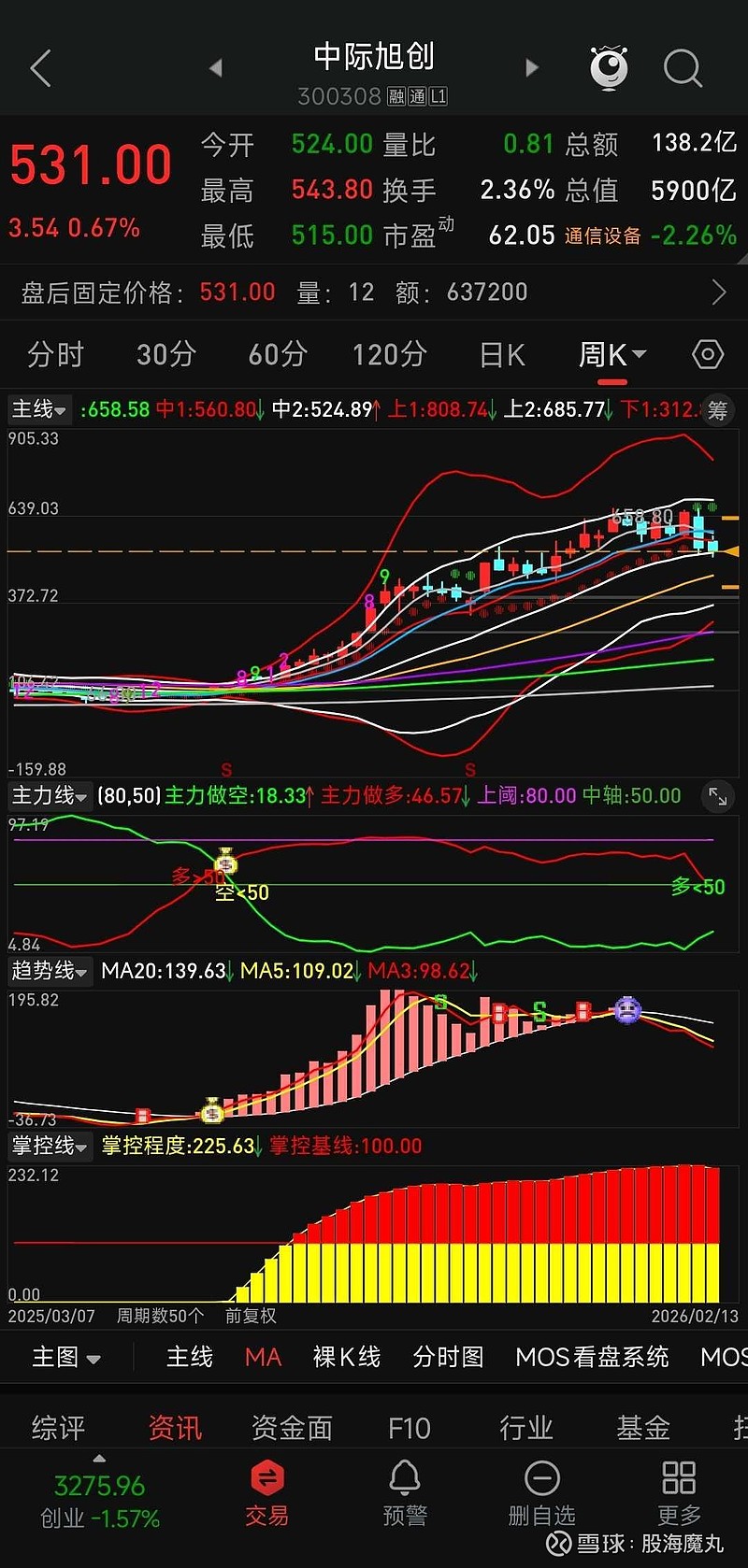Screen dimensions: 748x1568
Task: Go back using the left arrow icon
Action: (40, 67)
